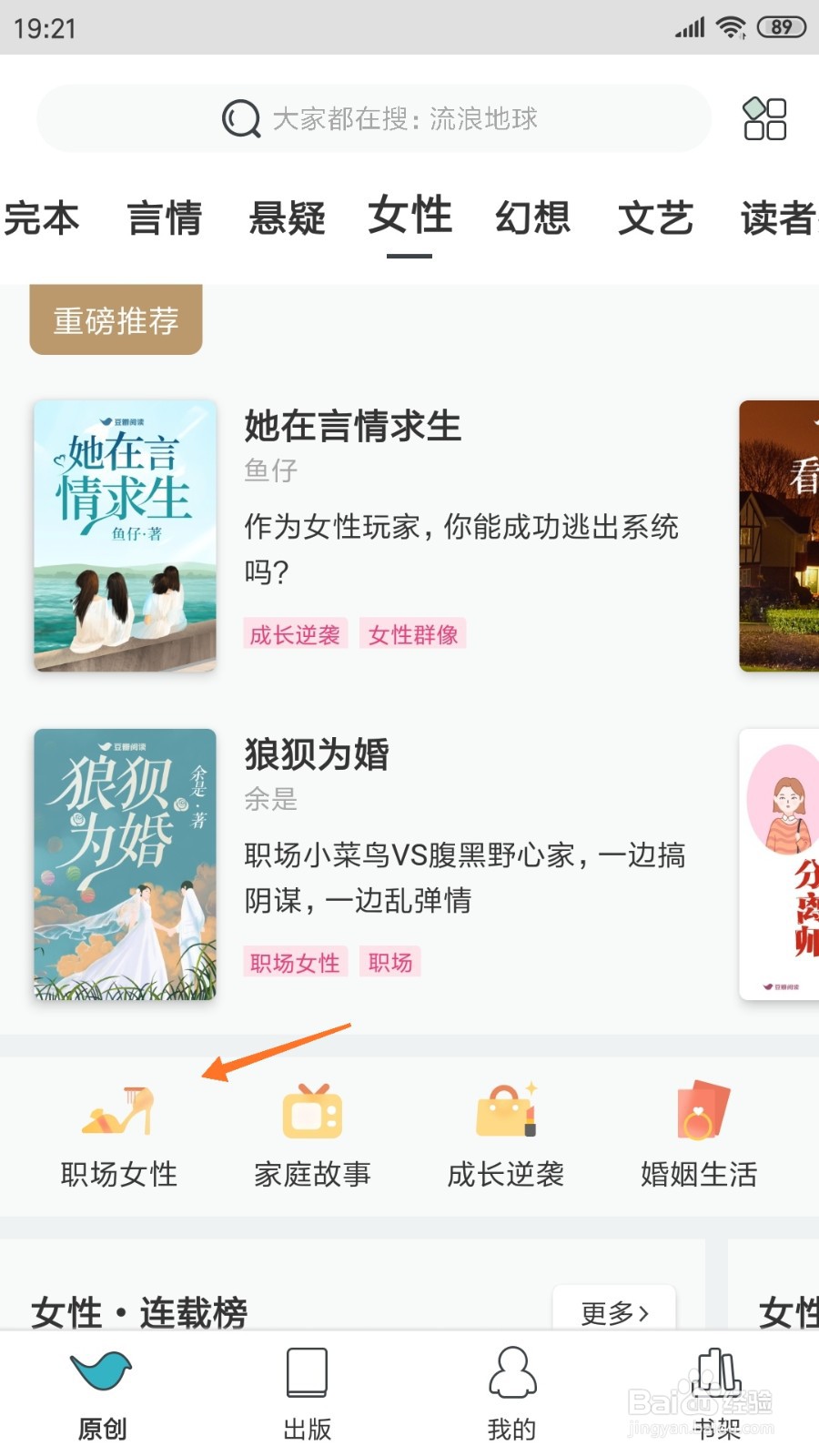Viewport: 819px width, 1456px height.
Task: Switch to the 言情 tab
Action: (165, 218)
